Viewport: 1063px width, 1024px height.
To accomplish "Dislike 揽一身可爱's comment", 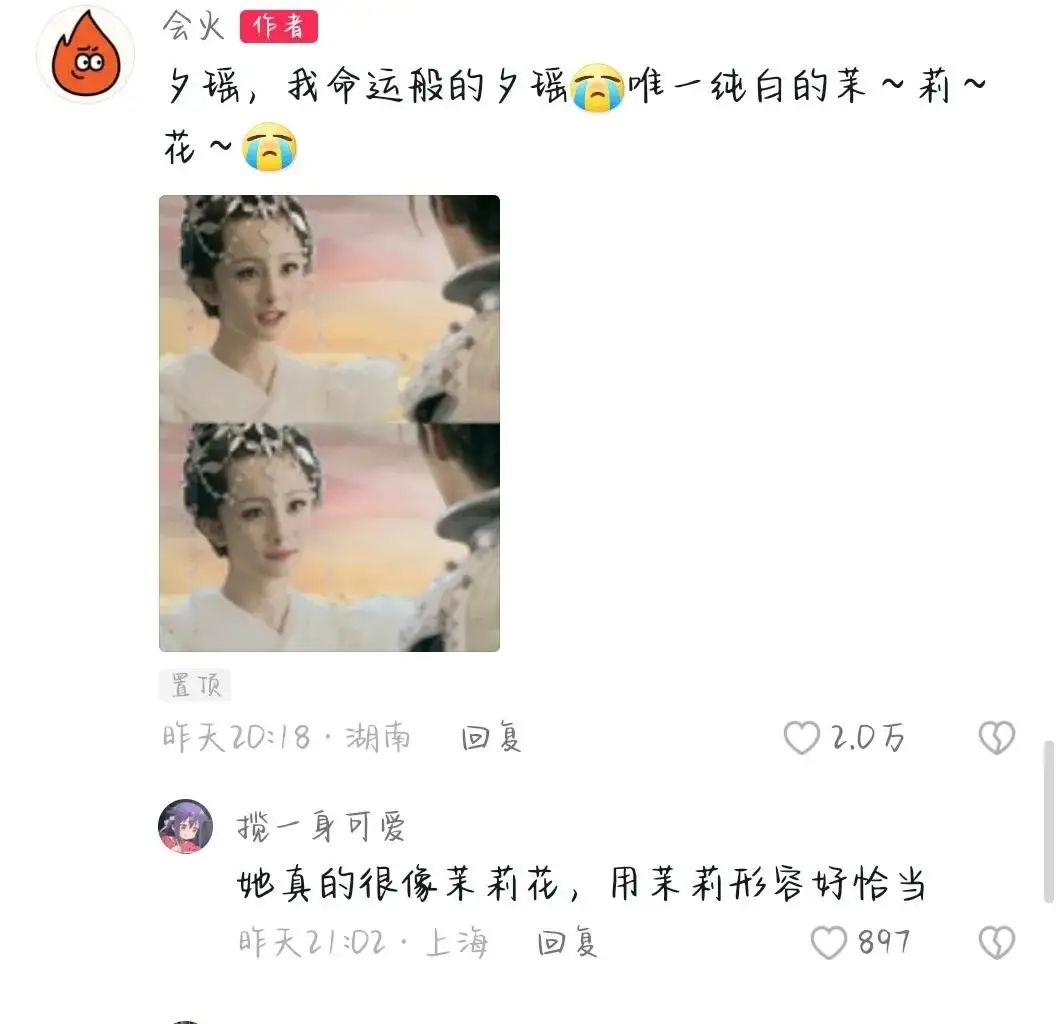I will click(996, 942).
